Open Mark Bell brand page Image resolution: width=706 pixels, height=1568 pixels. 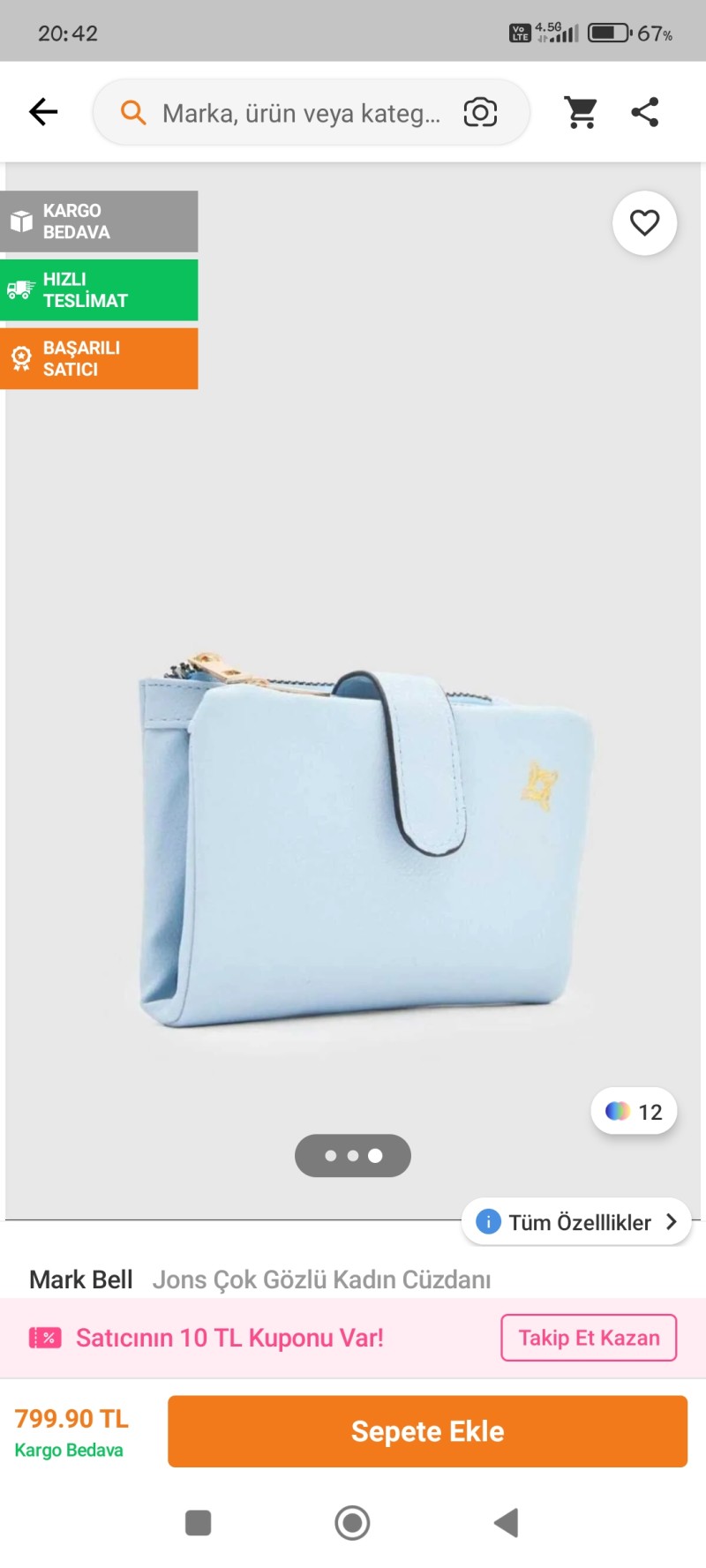(x=81, y=1279)
